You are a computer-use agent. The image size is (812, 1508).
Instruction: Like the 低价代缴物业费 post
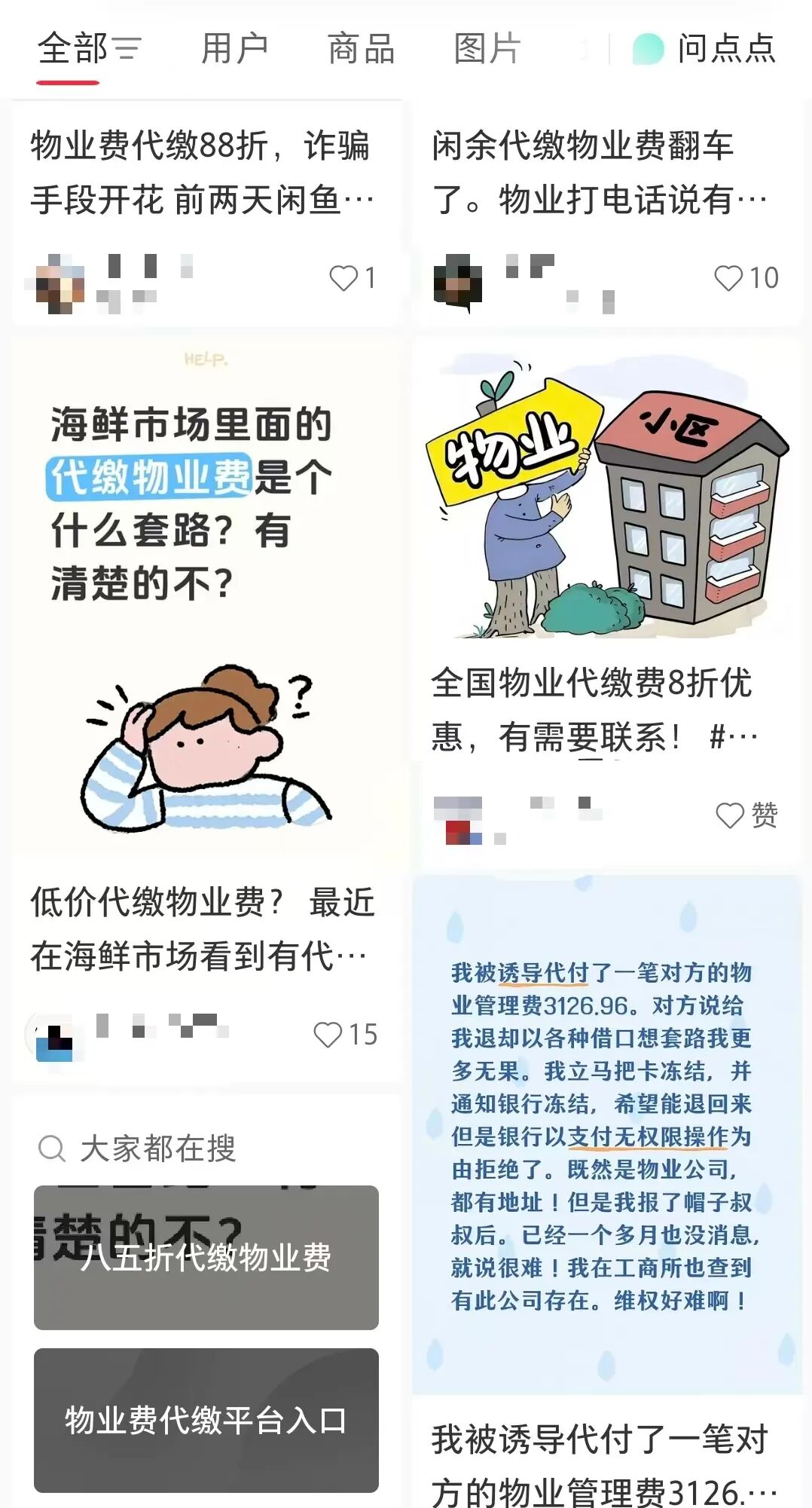[345, 1035]
